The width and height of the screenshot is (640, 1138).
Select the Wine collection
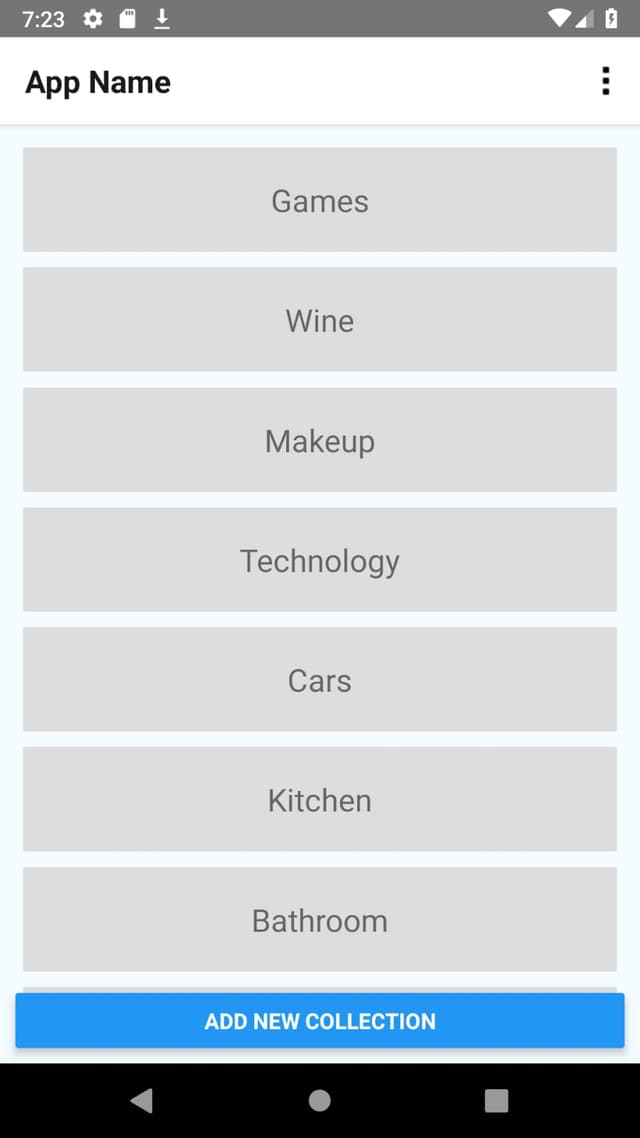click(320, 320)
